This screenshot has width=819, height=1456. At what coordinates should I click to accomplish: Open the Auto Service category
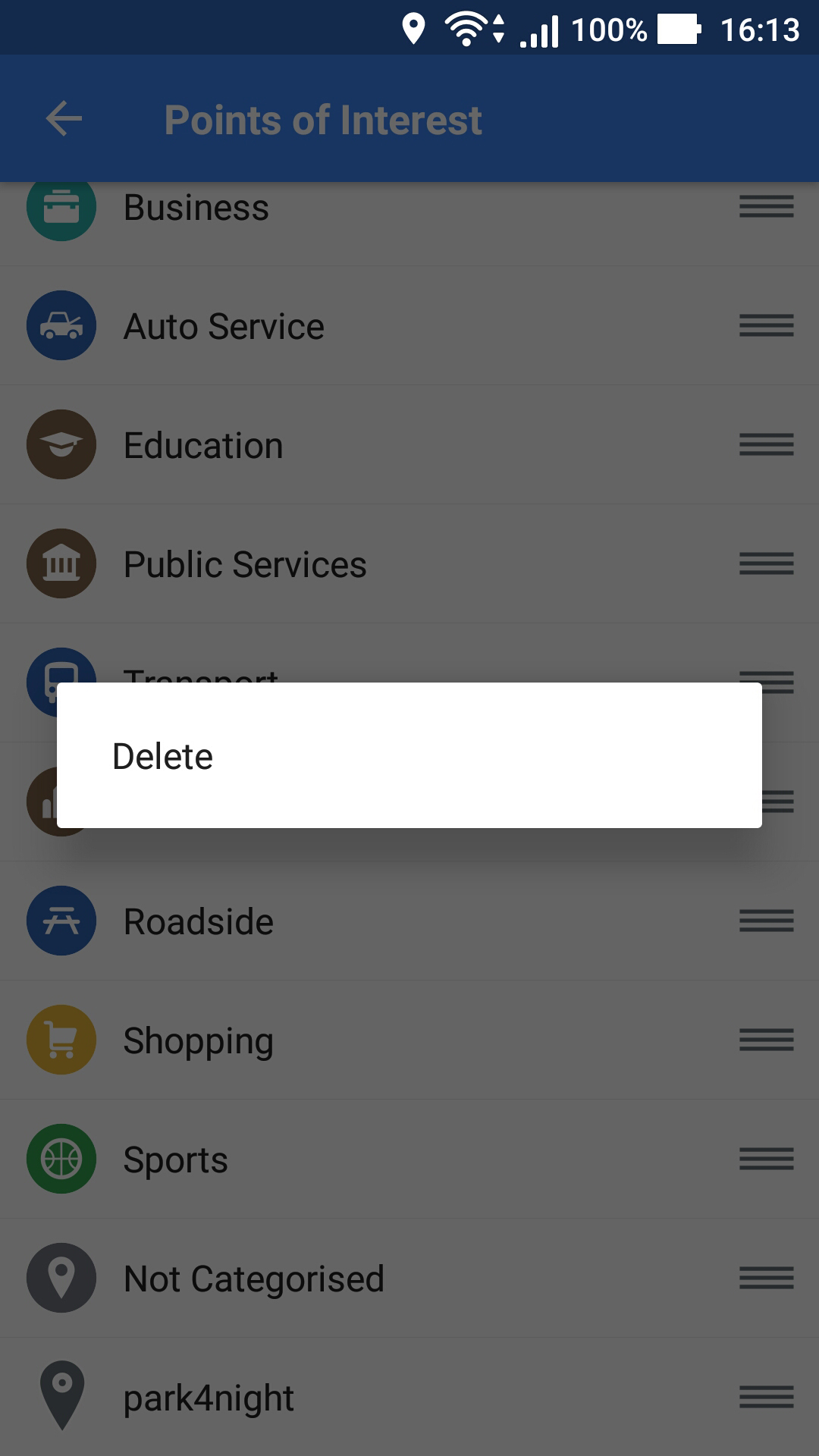click(409, 325)
